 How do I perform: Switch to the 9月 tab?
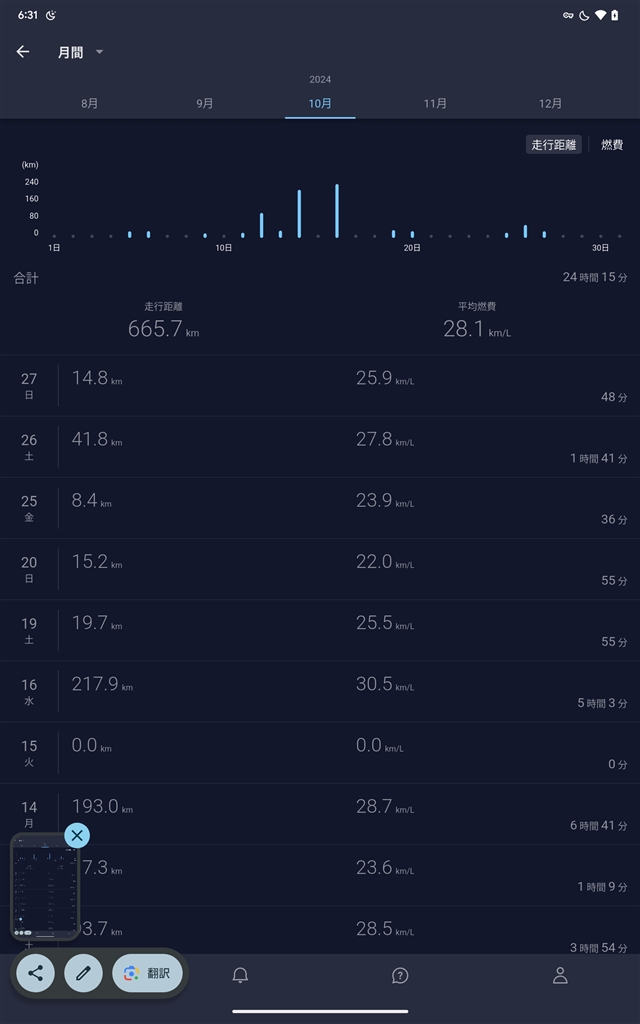tap(205, 103)
